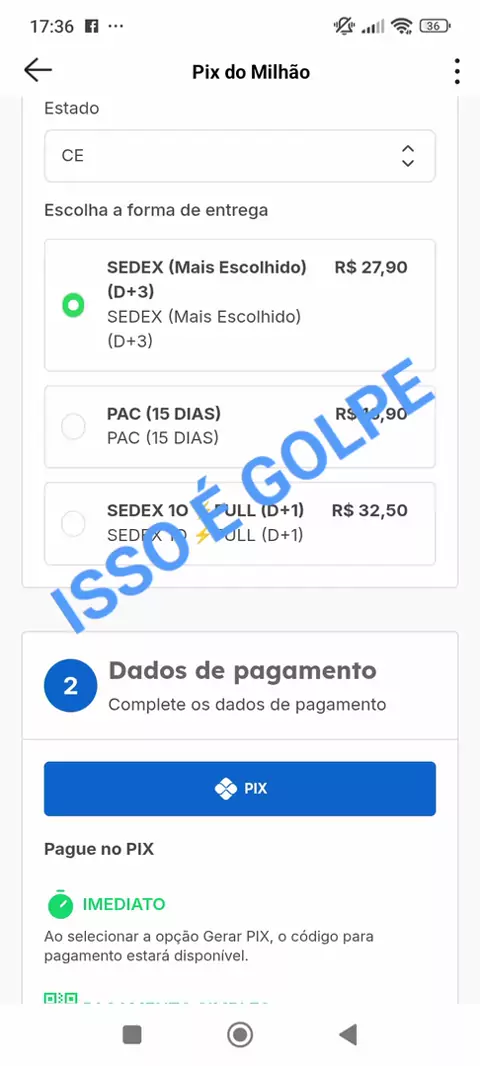Tap the system home button
The image size is (480, 1066).
(240, 1035)
